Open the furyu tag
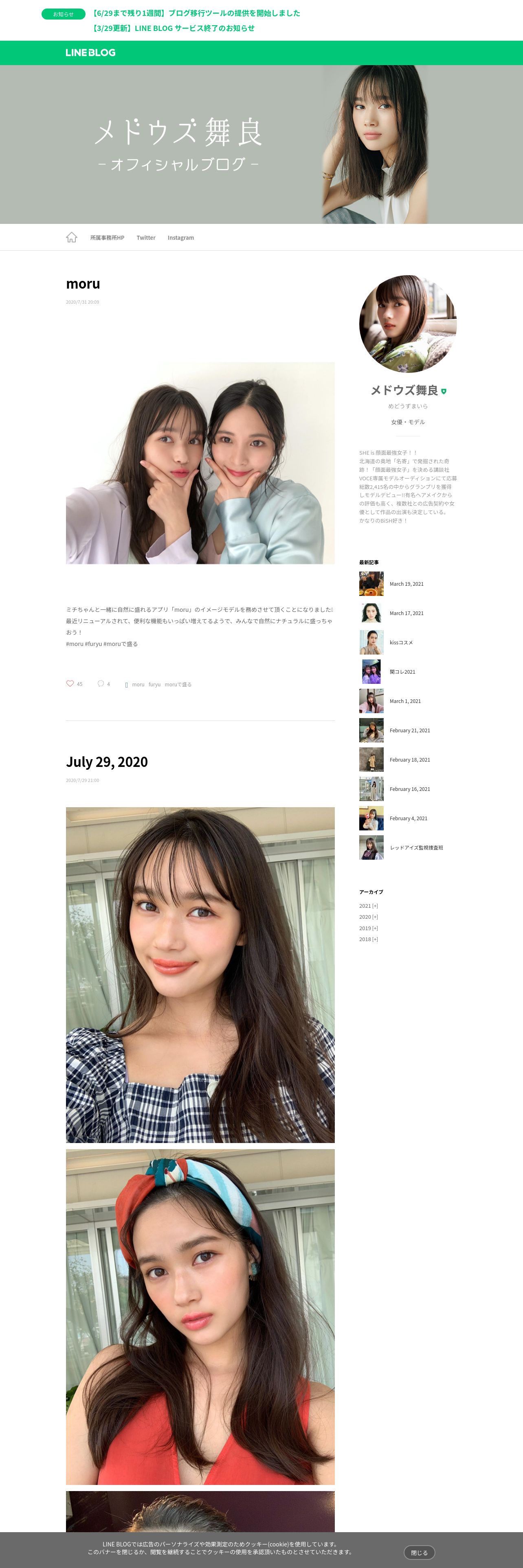 tap(155, 685)
